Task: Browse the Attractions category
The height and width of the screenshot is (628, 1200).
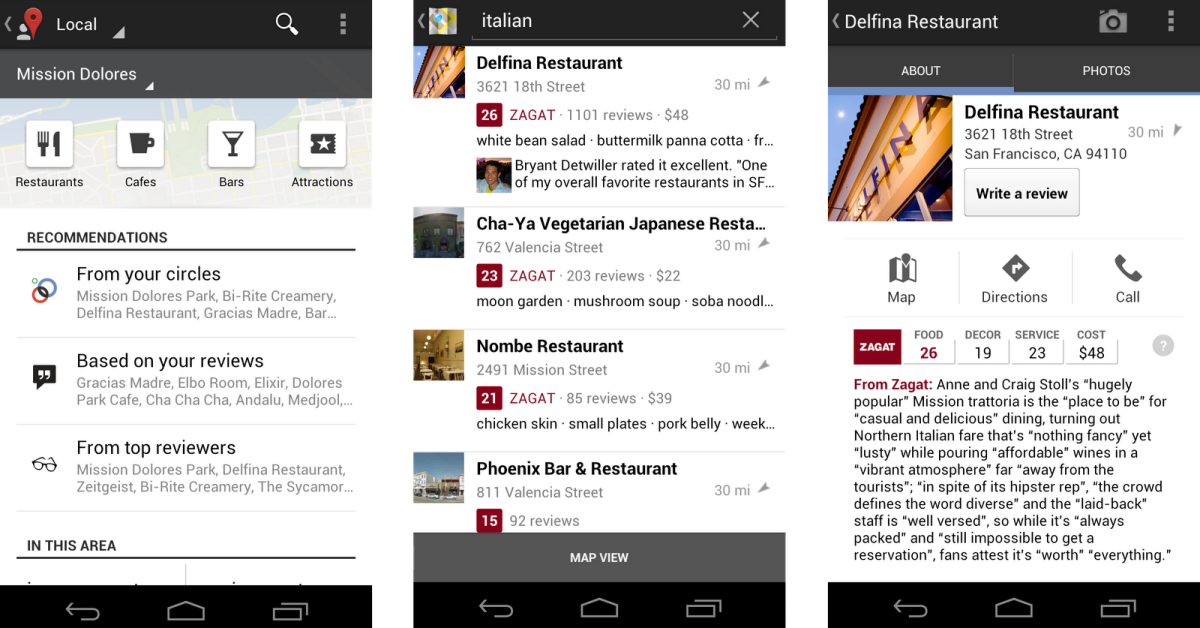Action: coord(322,153)
